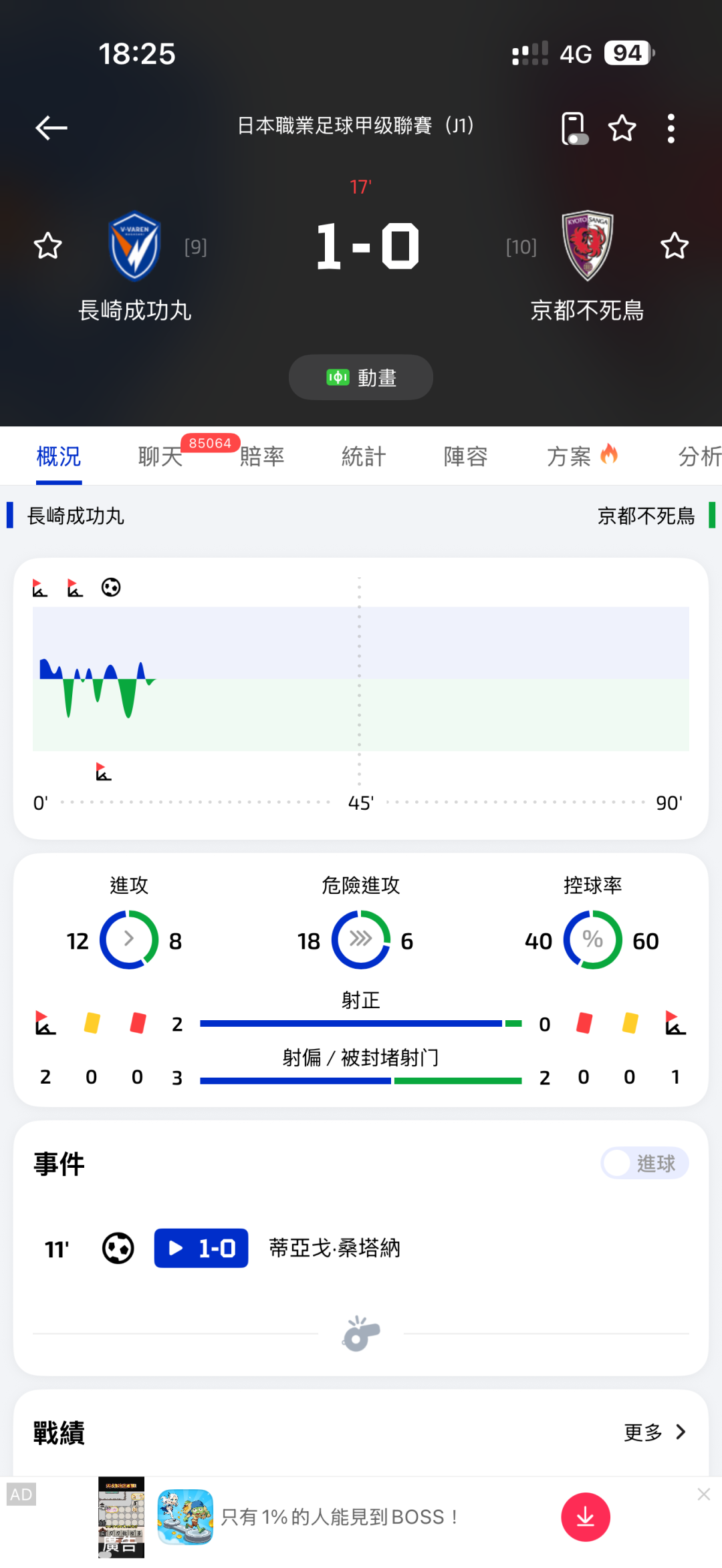Image resolution: width=722 pixels, height=1568 pixels.
Task: Favorite this match with the header star
Action: (x=622, y=128)
